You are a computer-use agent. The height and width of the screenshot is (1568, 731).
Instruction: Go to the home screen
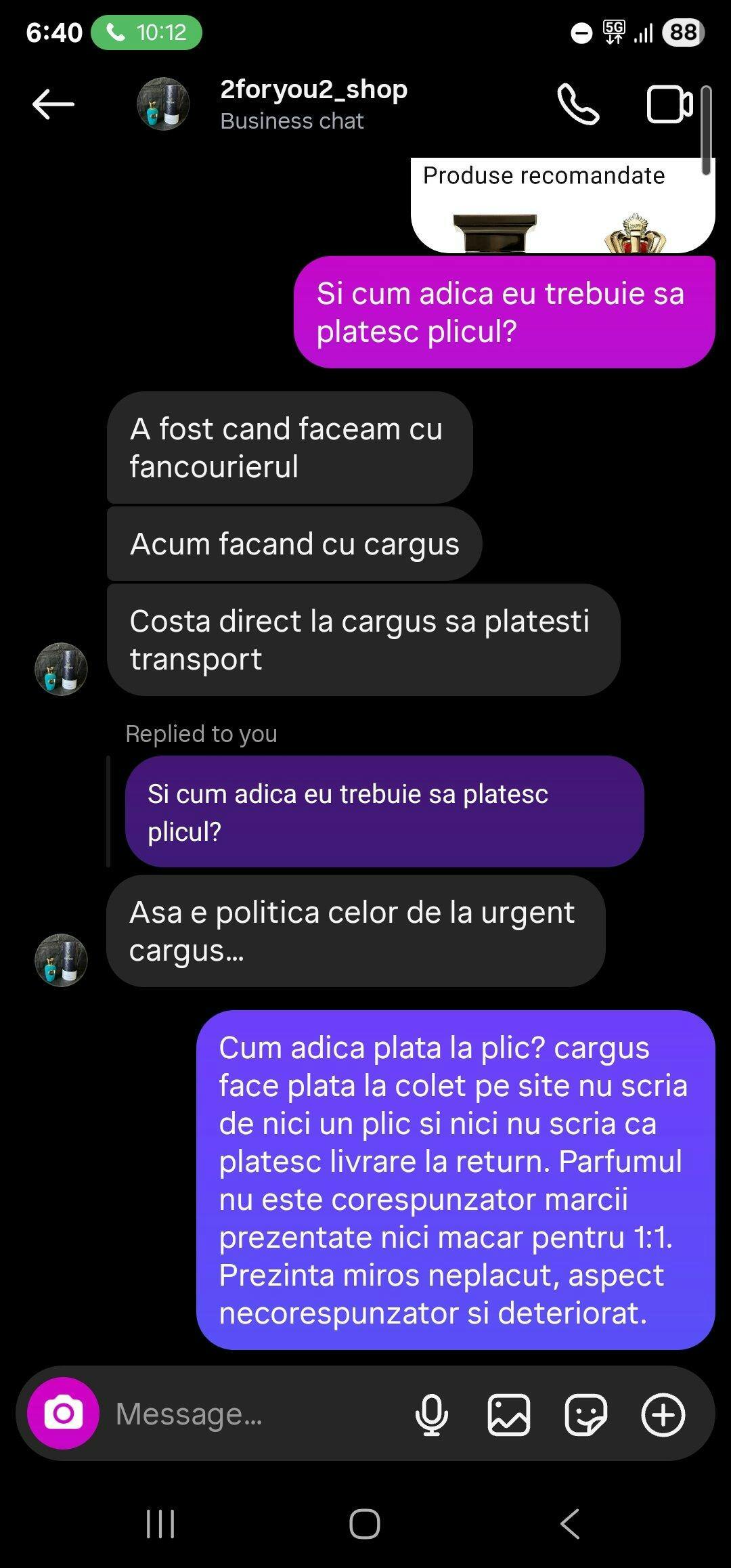(365, 1524)
